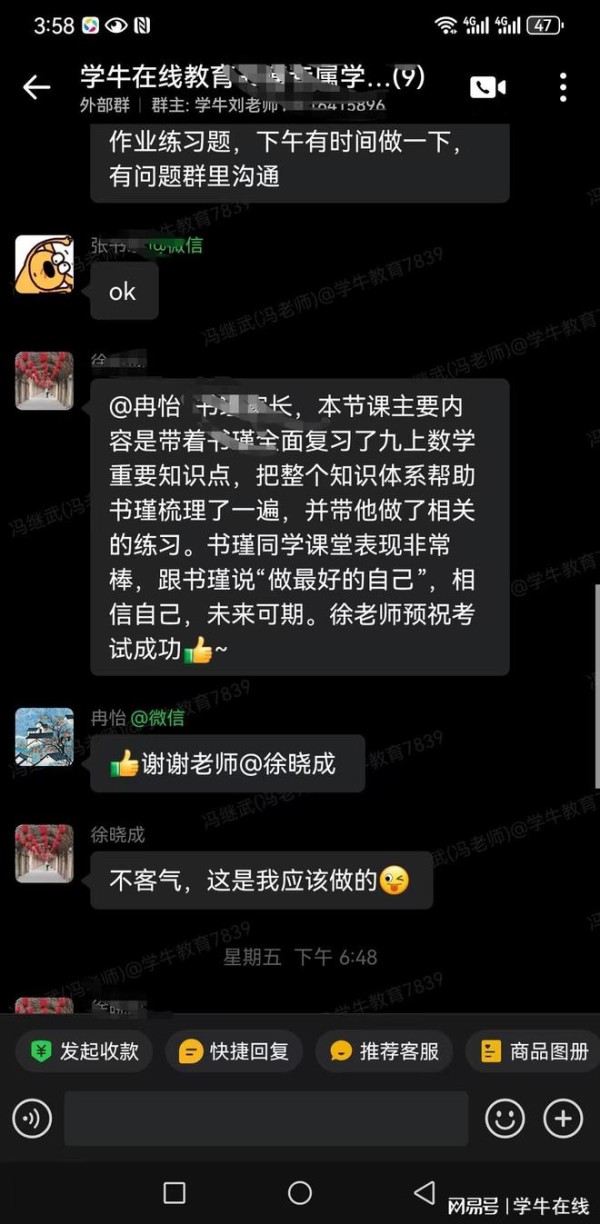This screenshot has height=1224, width=600.
Task: Switch to voice input mode
Action: point(32,1118)
